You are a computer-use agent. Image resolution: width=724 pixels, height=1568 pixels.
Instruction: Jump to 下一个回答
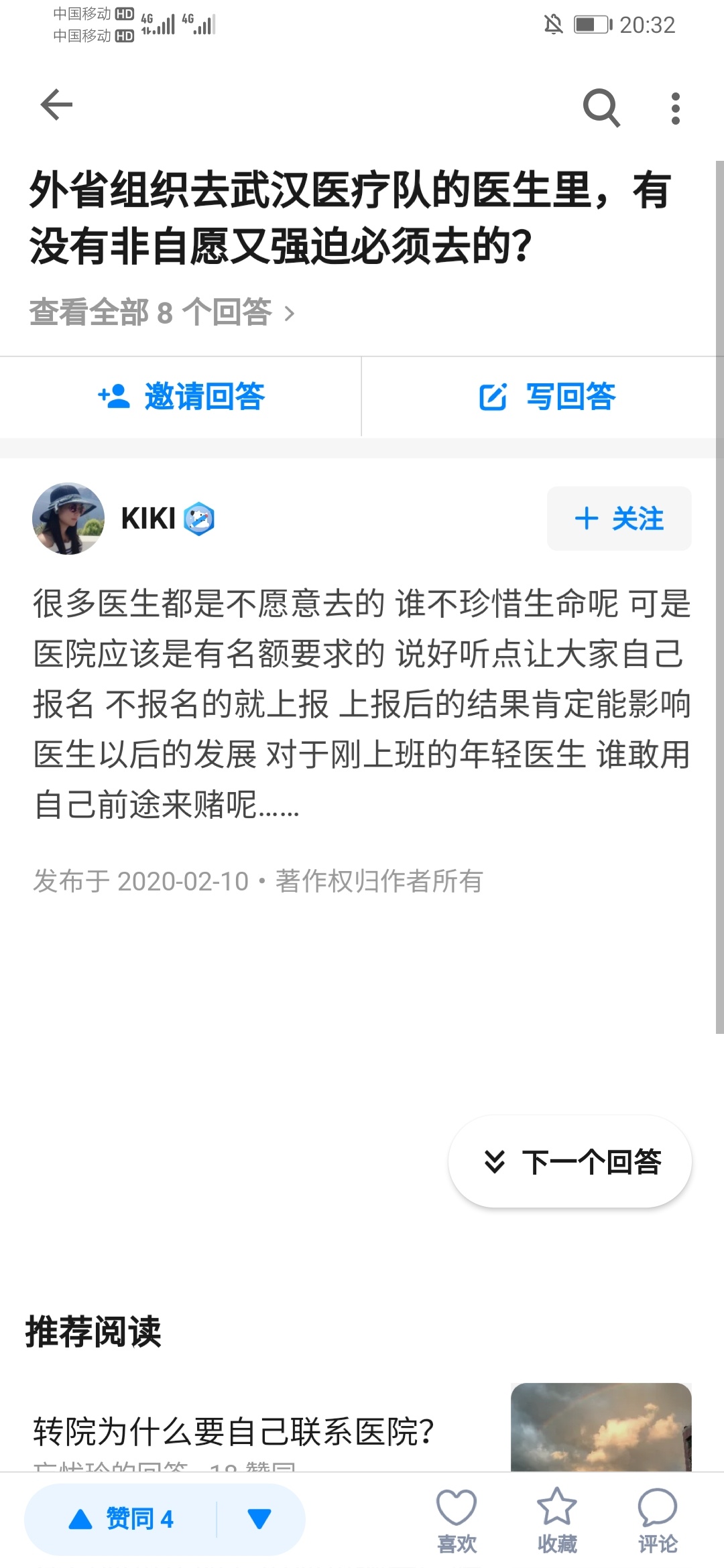click(570, 1161)
